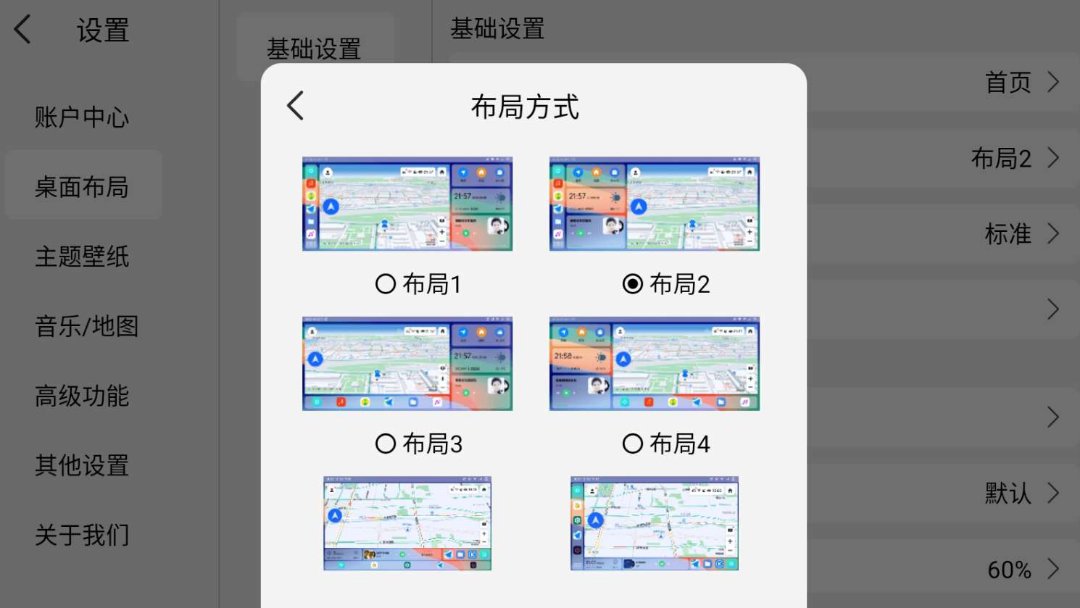
Task: Select the 布局2 radio option
Action: coord(633,284)
